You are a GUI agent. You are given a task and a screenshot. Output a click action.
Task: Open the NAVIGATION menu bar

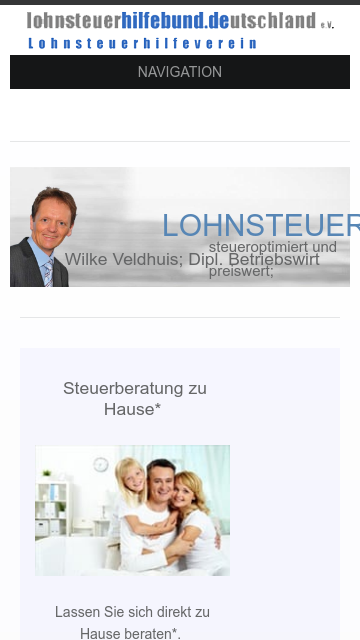click(180, 72)
